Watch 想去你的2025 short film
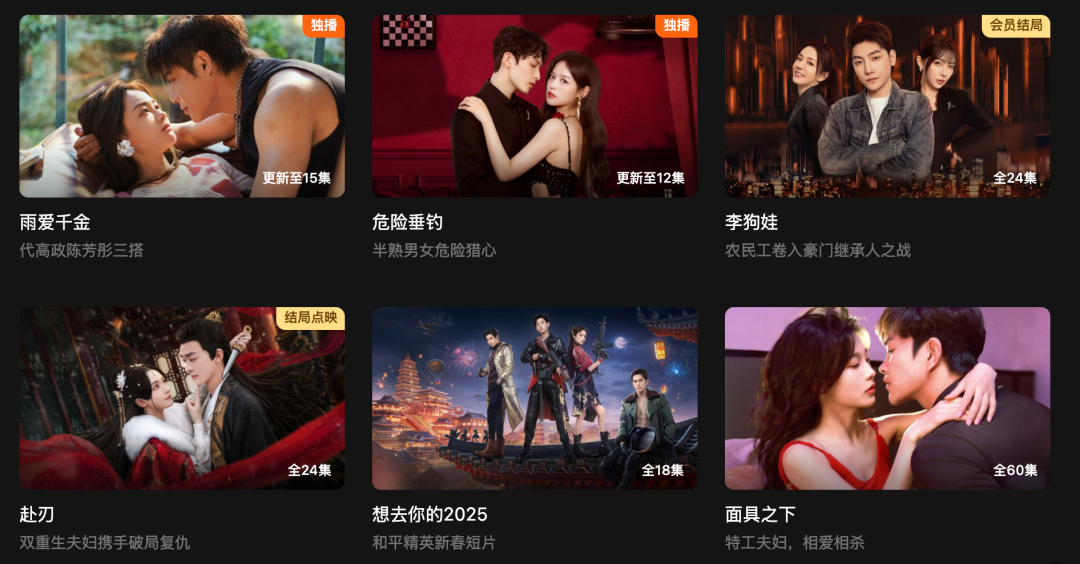This screenshot has width=1080, height=564. (x=534, y=398)
